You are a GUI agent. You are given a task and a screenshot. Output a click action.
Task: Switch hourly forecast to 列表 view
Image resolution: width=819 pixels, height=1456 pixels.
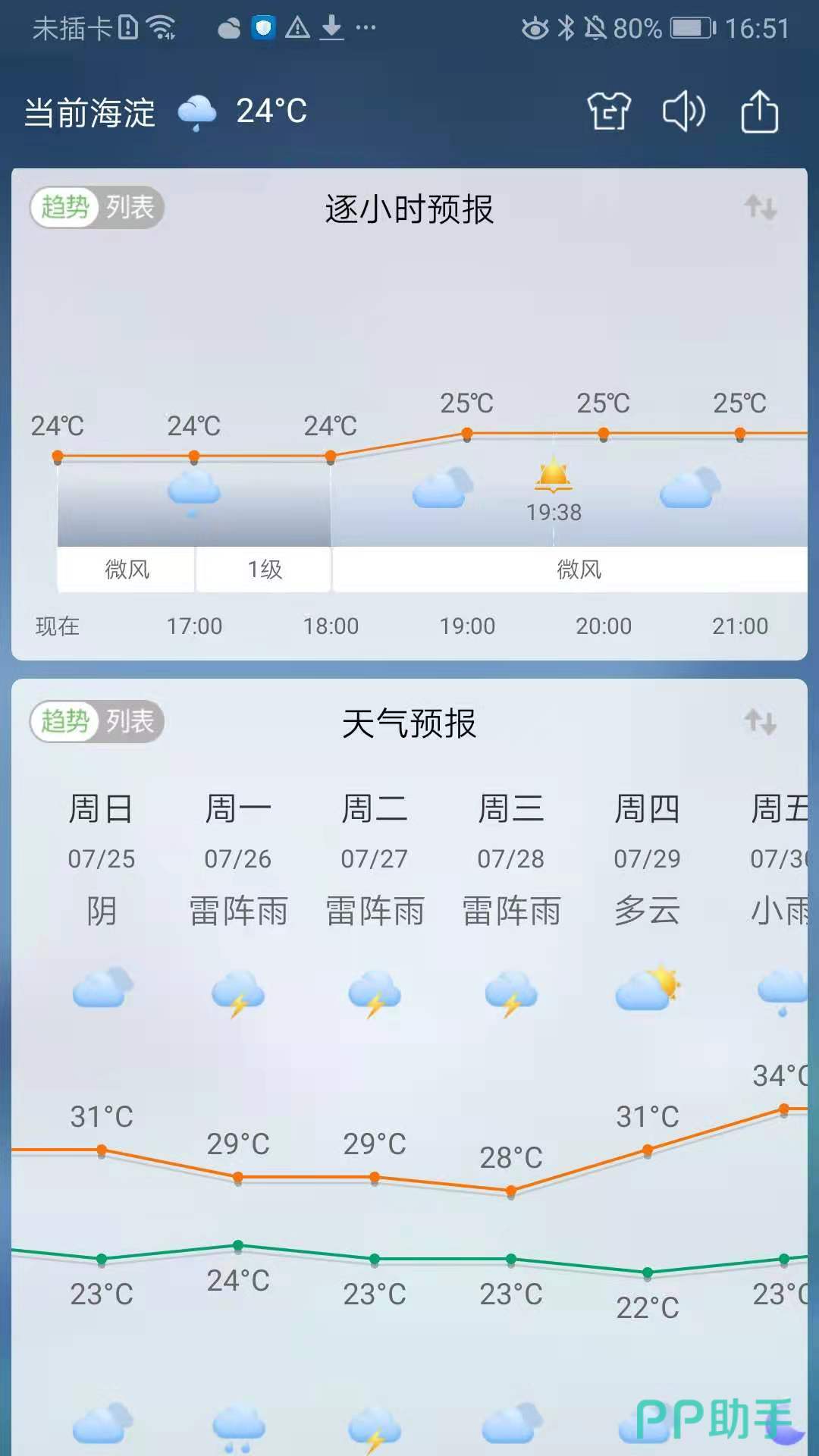pyautogui.click(x=130, y=207)
